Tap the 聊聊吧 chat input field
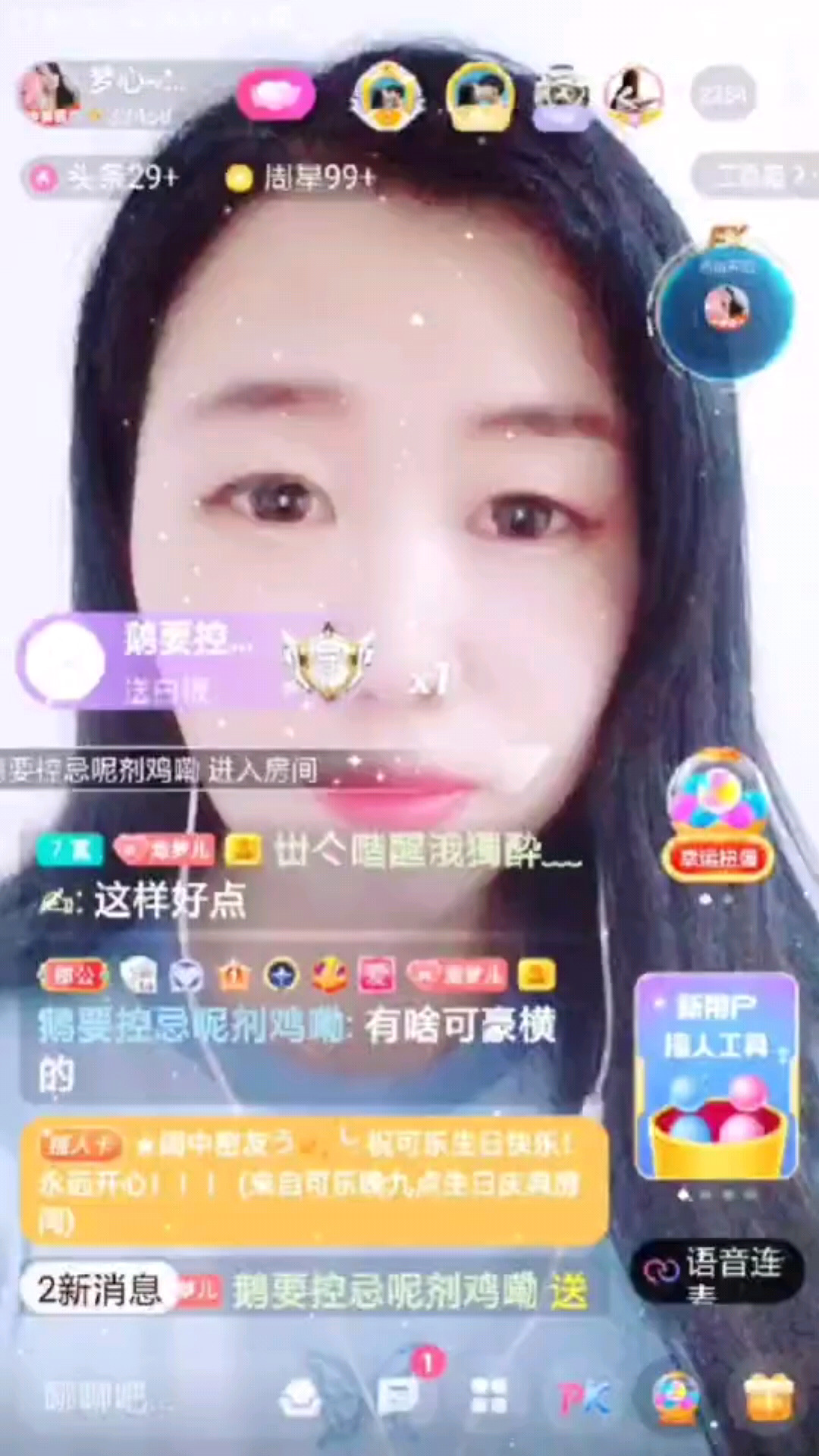 (99, 1397)
